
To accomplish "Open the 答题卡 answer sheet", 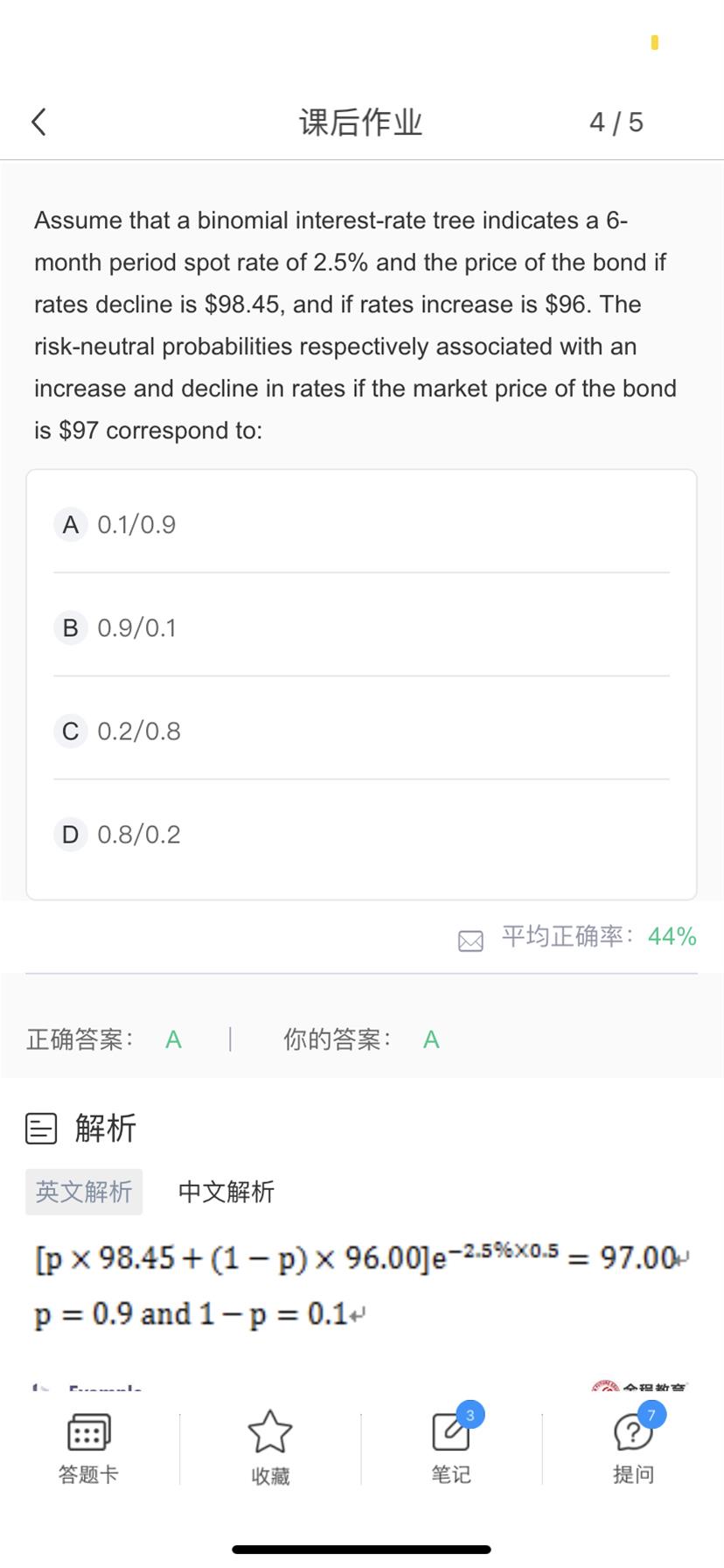I will [x=88, y=1448].
